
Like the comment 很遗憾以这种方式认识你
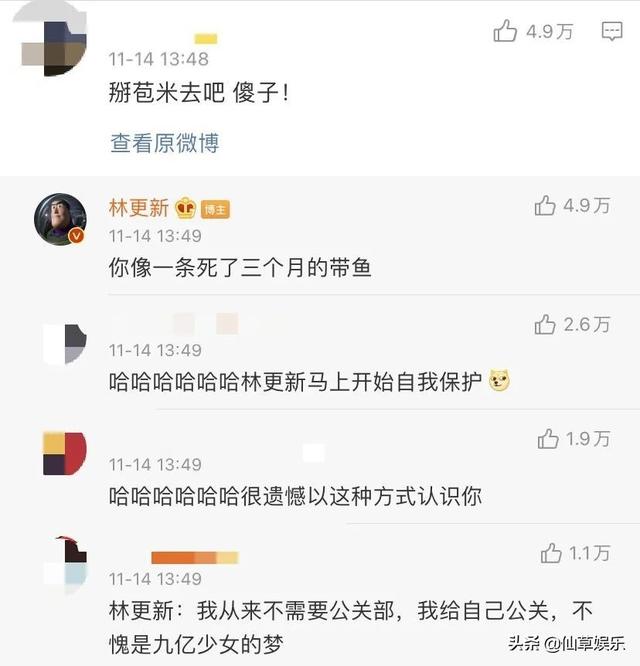(548, 438)
